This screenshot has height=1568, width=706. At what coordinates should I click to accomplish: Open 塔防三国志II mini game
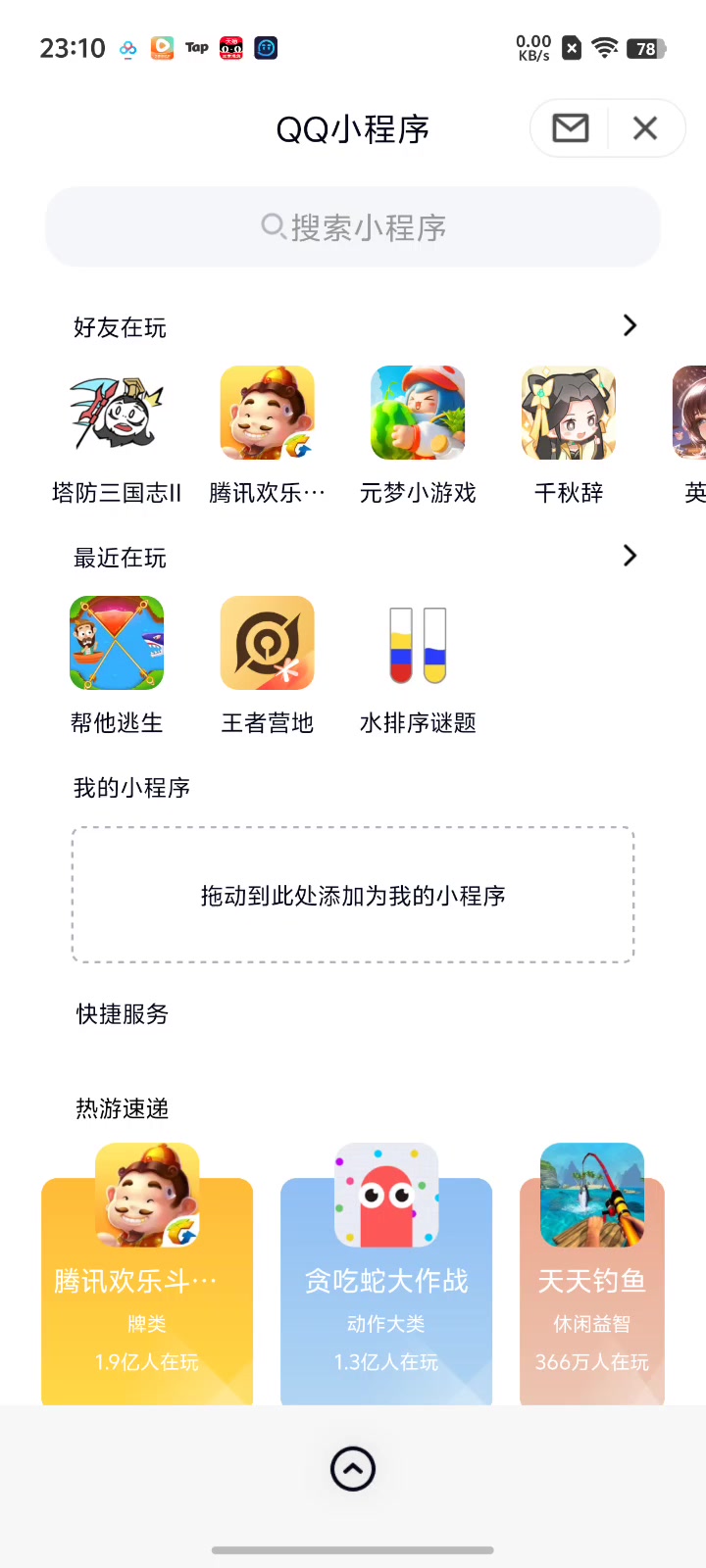click(117, 435)
